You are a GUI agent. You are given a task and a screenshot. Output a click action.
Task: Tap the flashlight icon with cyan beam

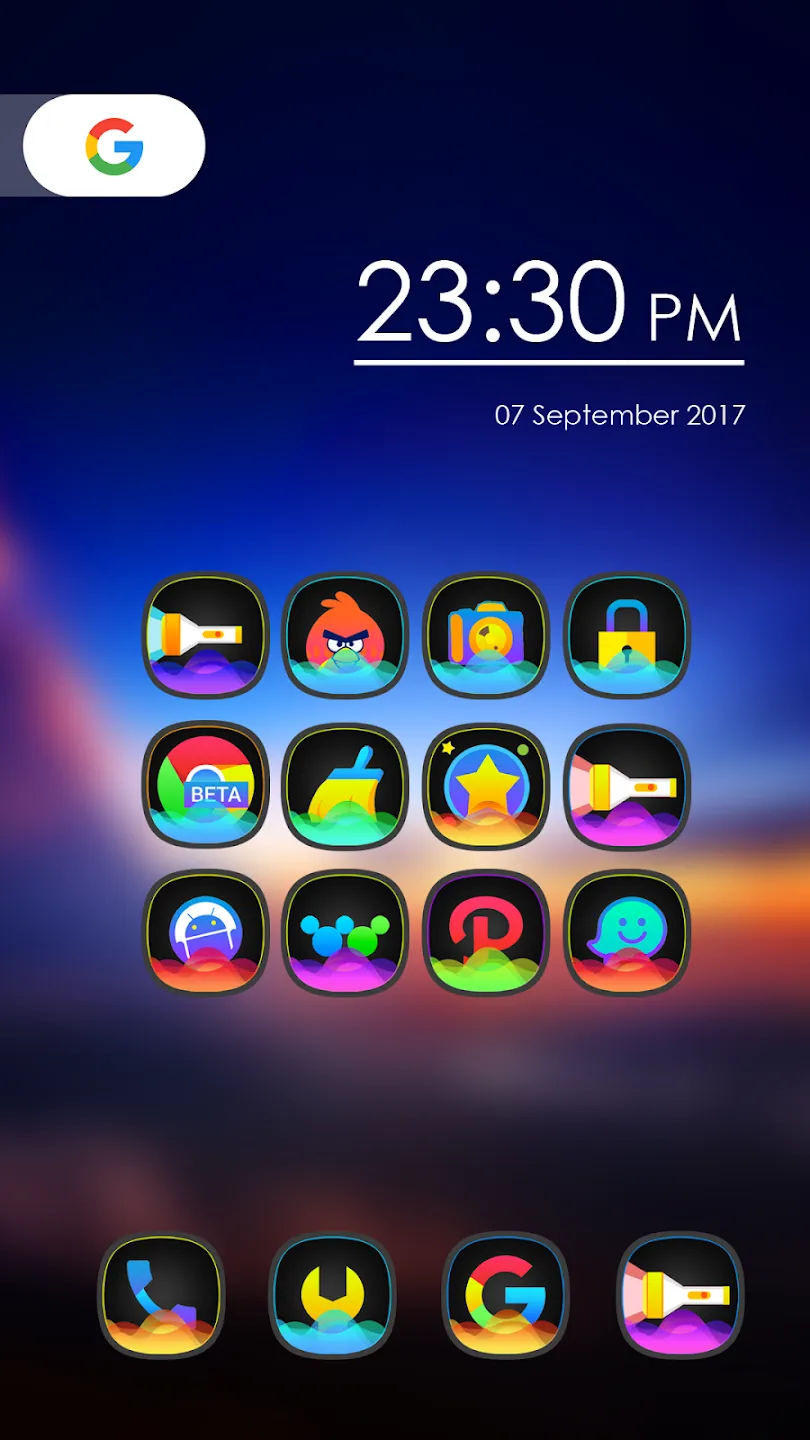point(206,635)
